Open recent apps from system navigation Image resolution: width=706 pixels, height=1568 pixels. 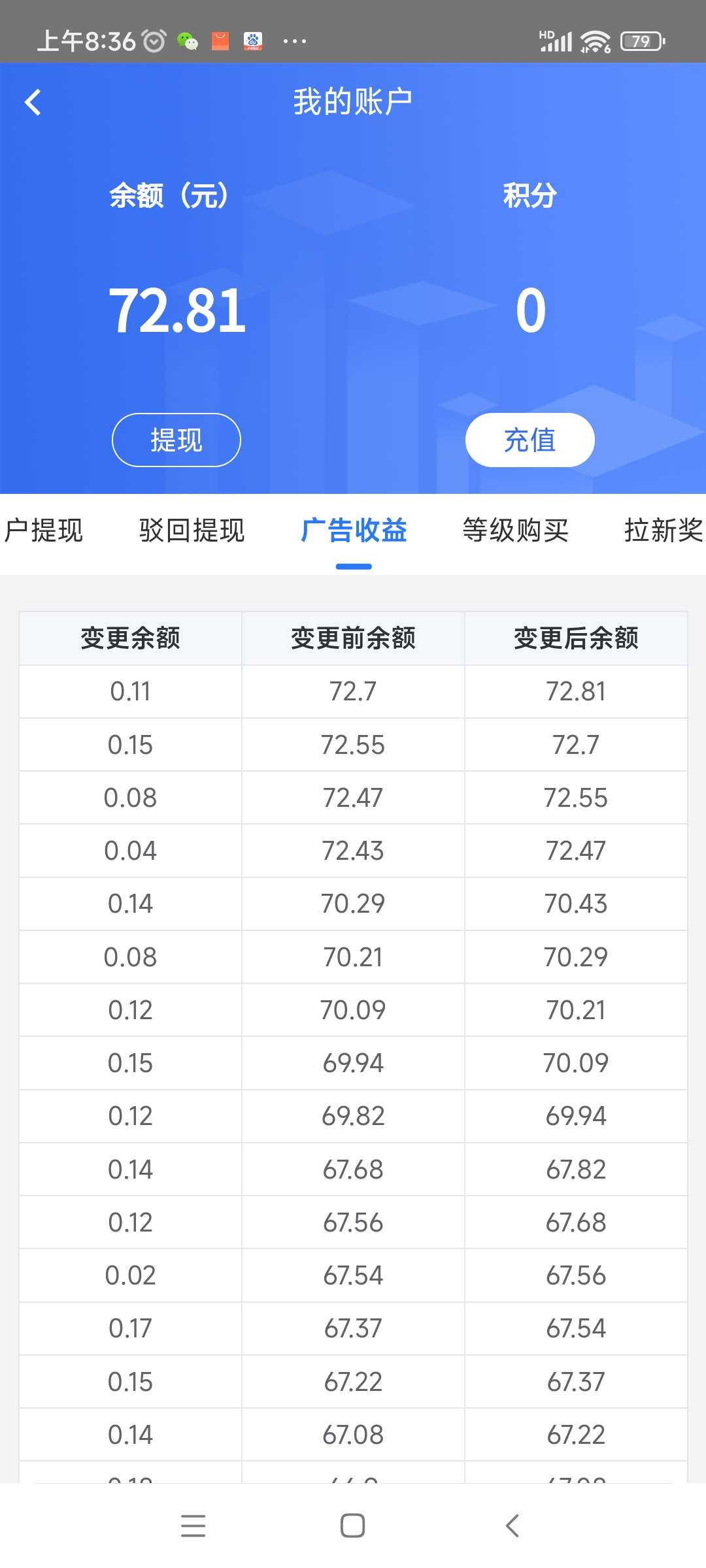click(x=193, y=1526)
